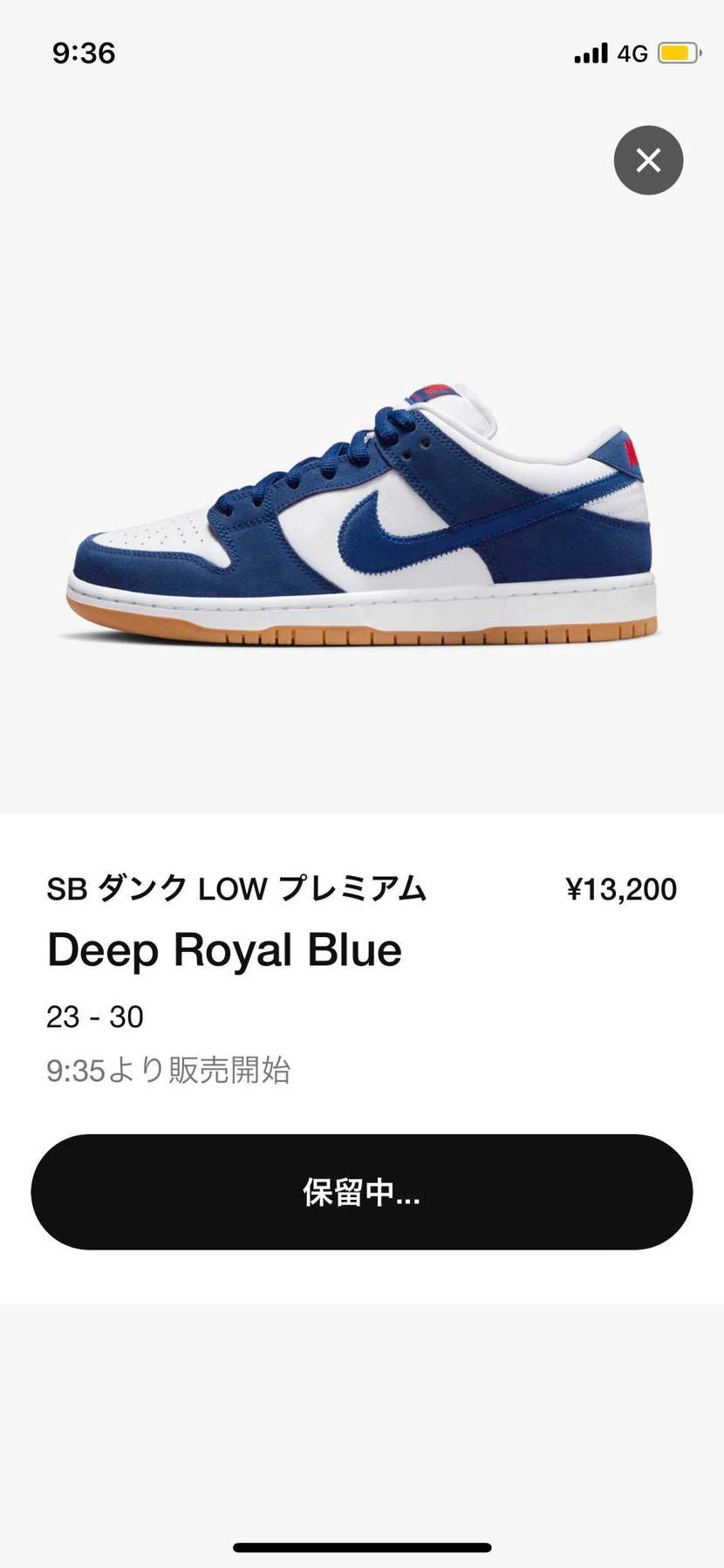Tap the clock showing 9:36
The width and height of the screenshot is (724, 1568).
point(85,53)
